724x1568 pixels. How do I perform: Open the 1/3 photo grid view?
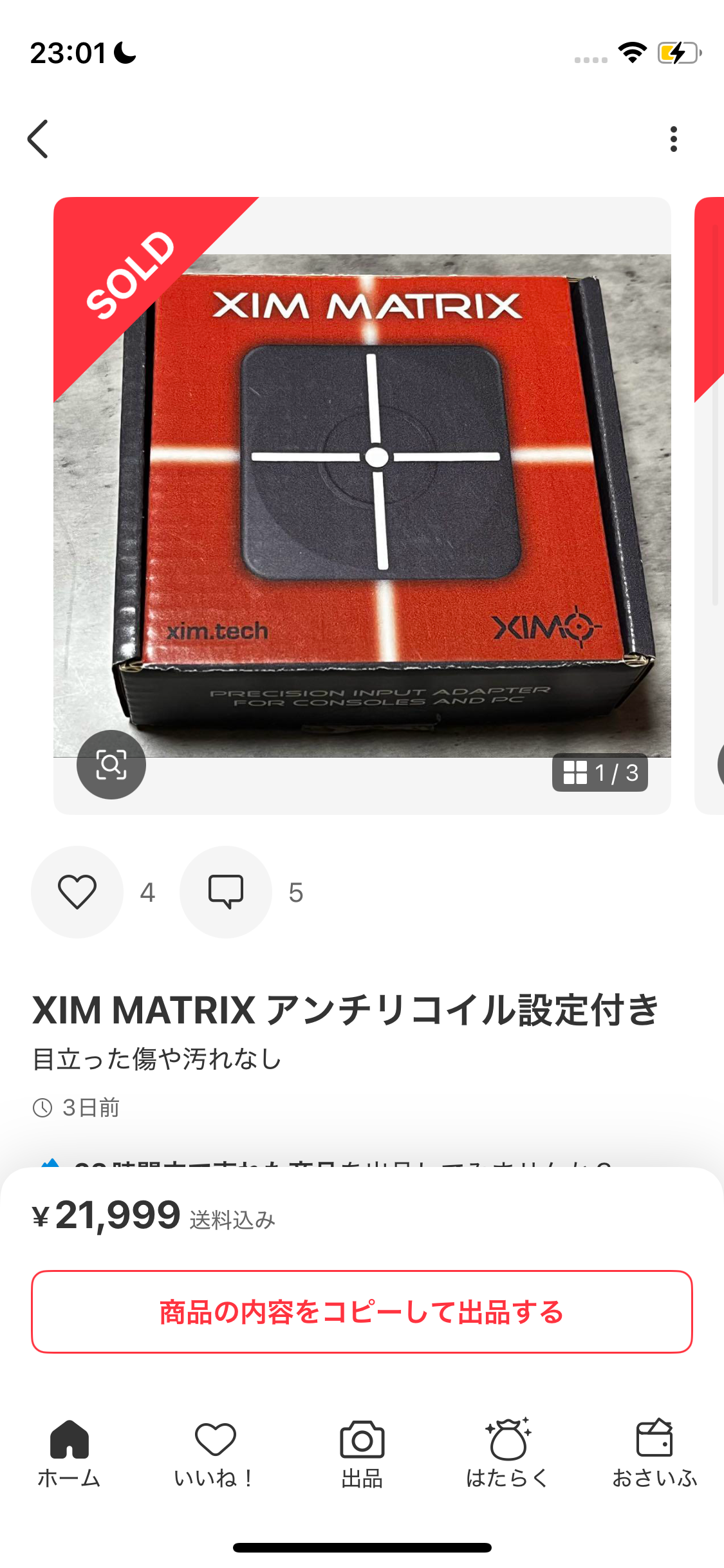(x=600, y=772)
